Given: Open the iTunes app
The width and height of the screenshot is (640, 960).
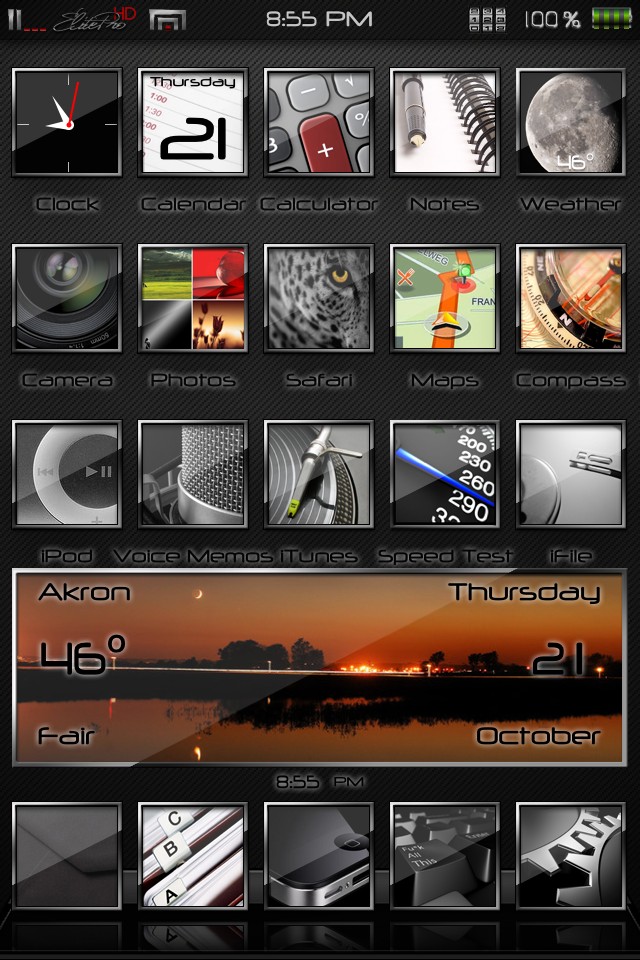Looking at the screenshot, I should coord(319,474).
